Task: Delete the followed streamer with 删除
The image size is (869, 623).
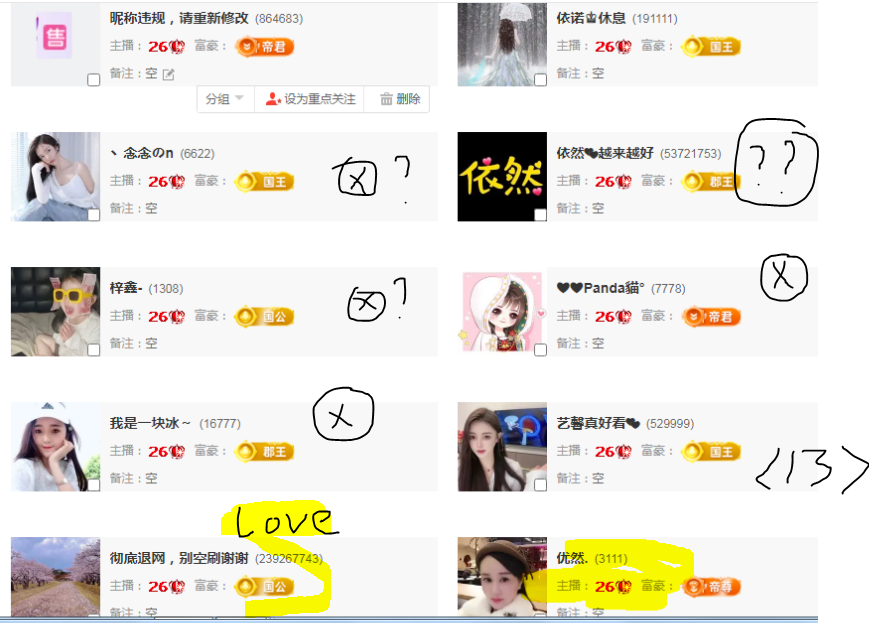Action: pos(399,99)
